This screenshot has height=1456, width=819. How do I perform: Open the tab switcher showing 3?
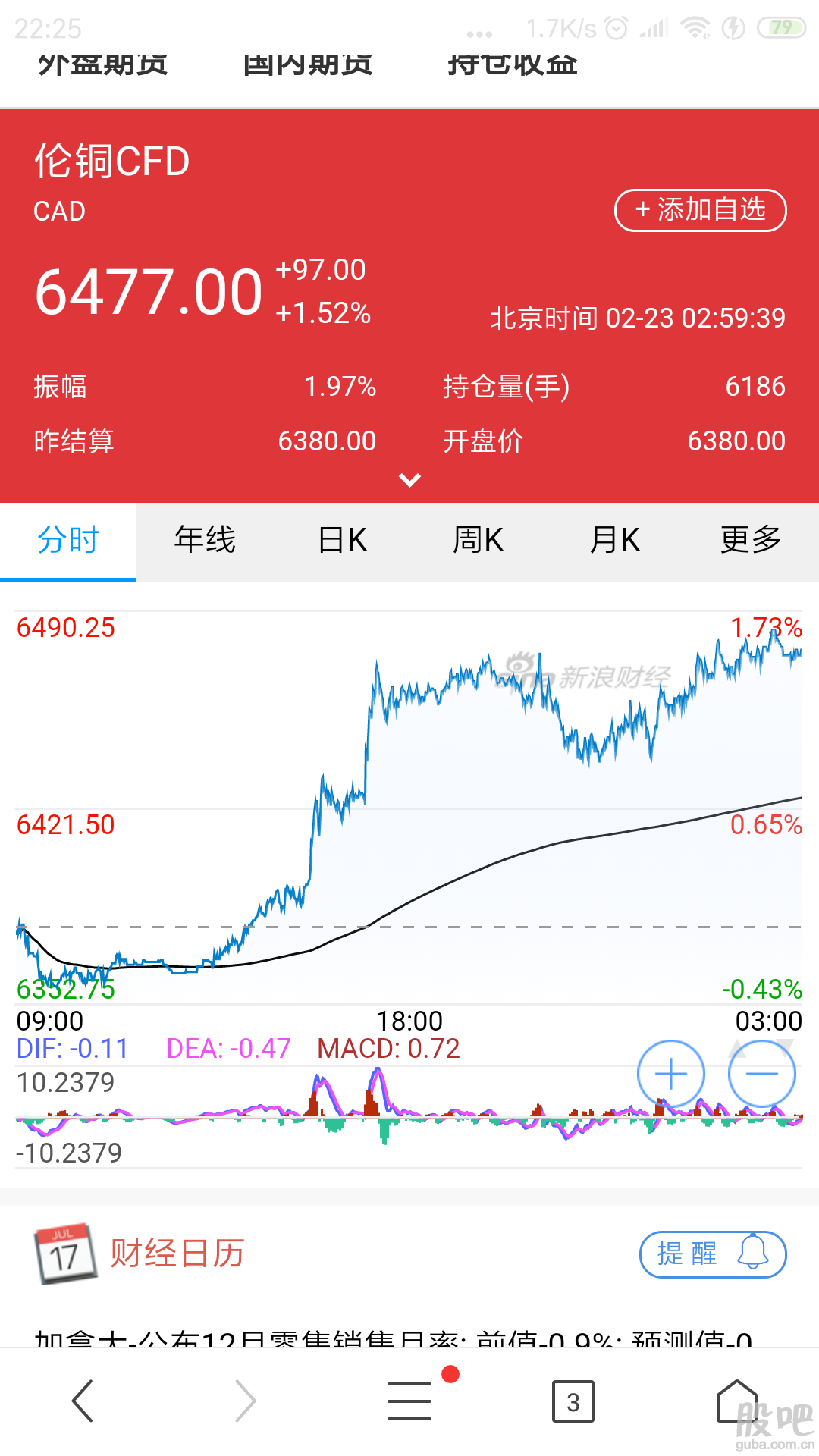573,1401
